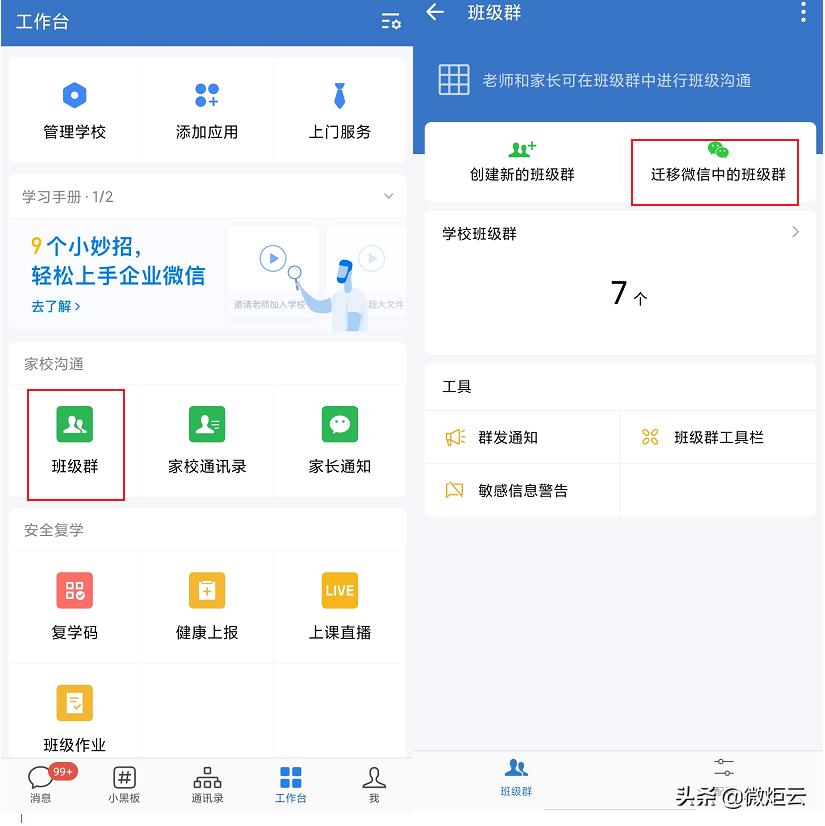Tap the filter icon beside 工作台

391,20
